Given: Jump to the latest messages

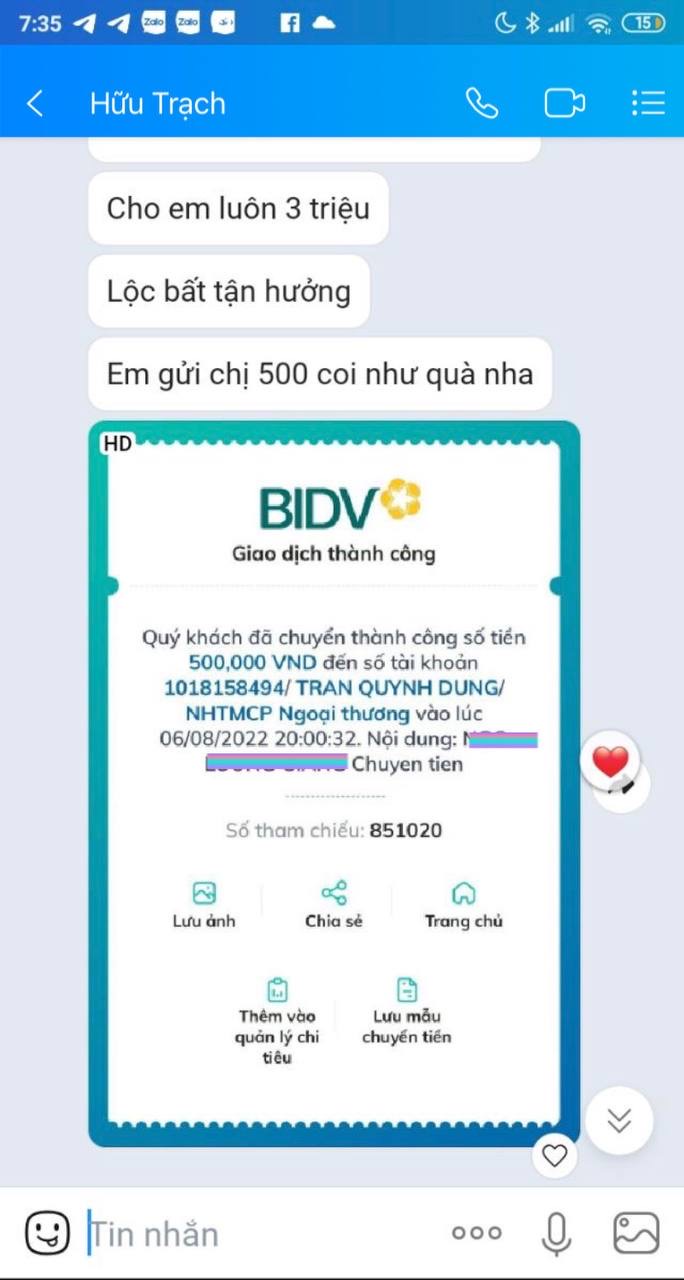Looking at the screenshot, I should pyautogui.click(x=619, y=1121).
